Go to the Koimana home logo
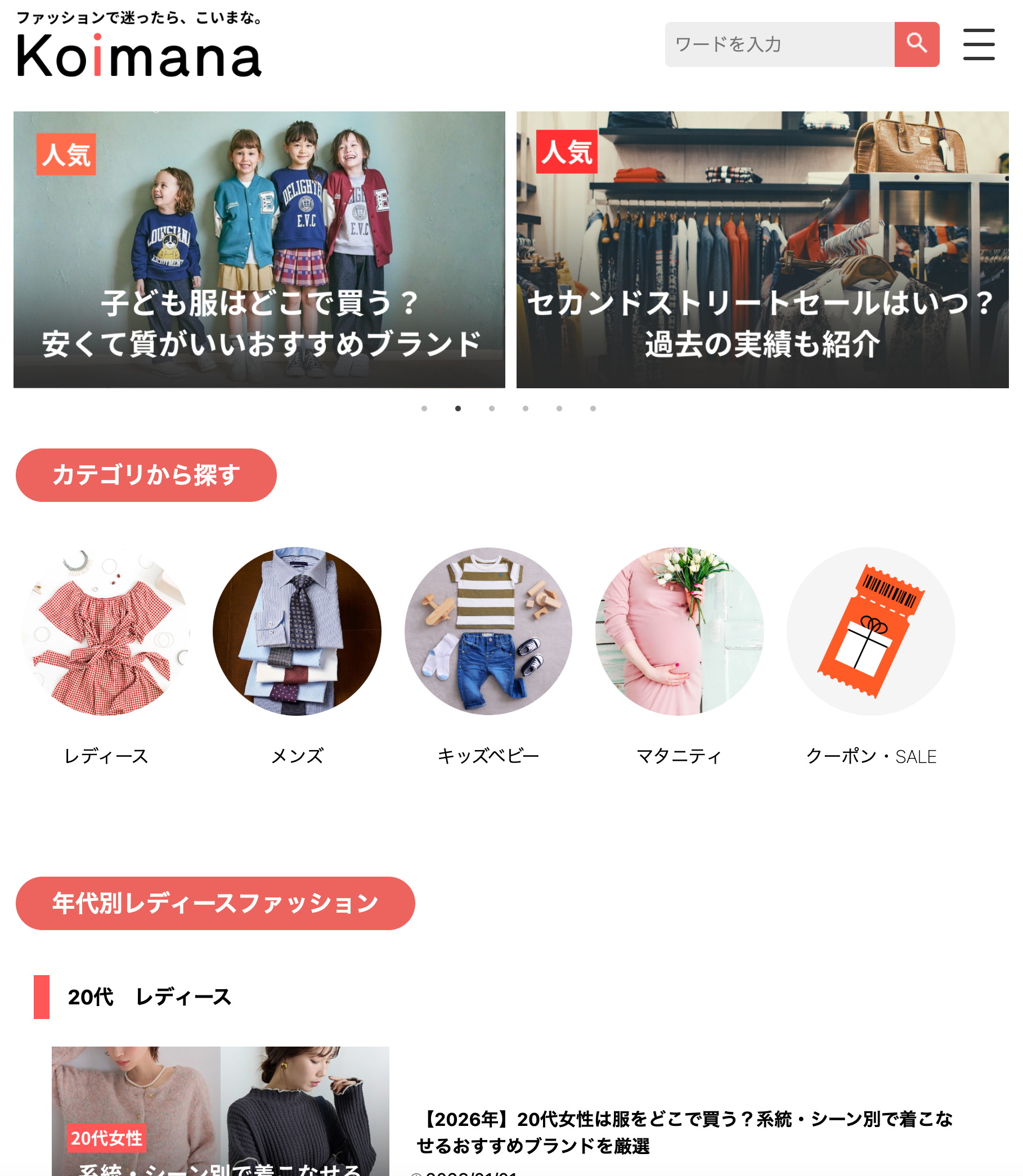1023x1176 pixels. [x=140, y=55]
